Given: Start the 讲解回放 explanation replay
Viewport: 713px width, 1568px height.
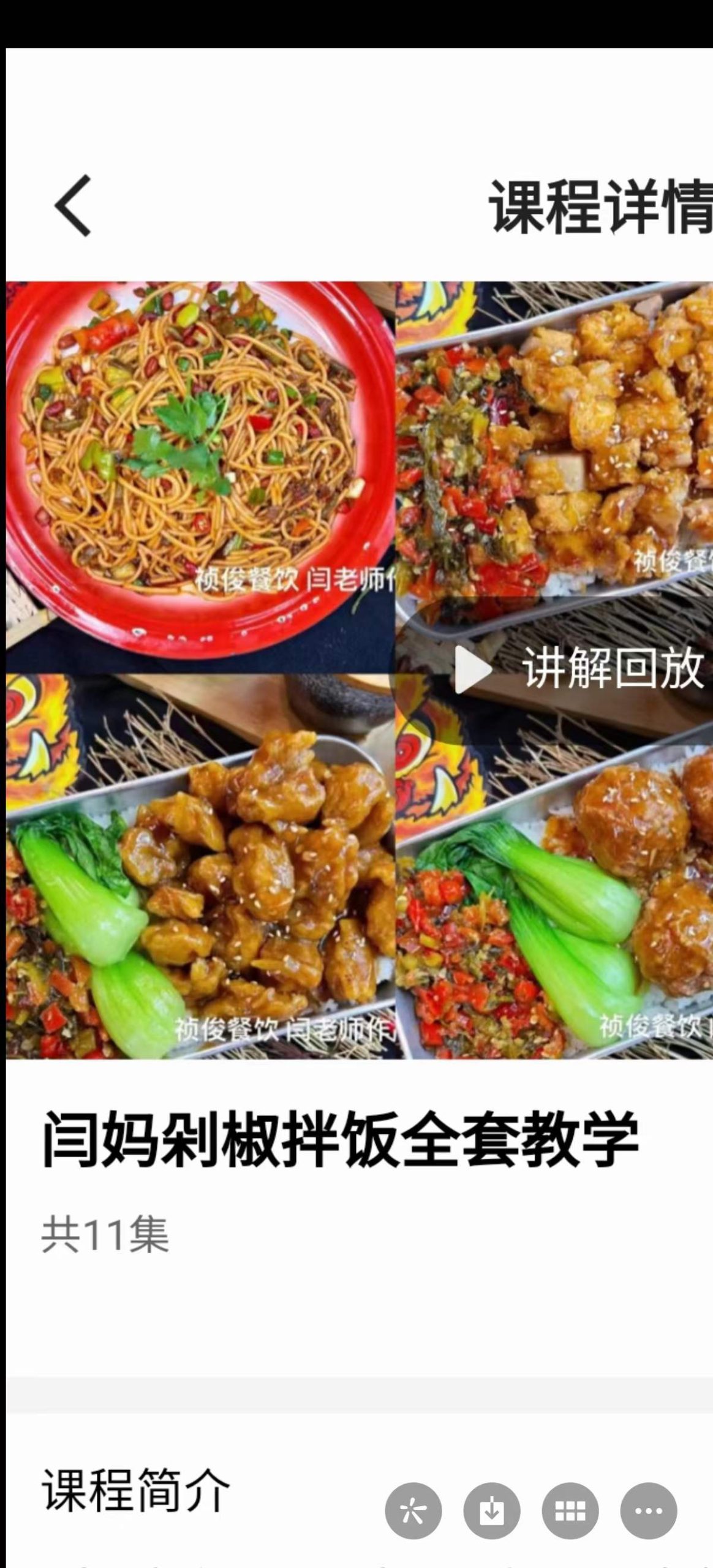Looking at the screenshot, I should pos(472,669).
